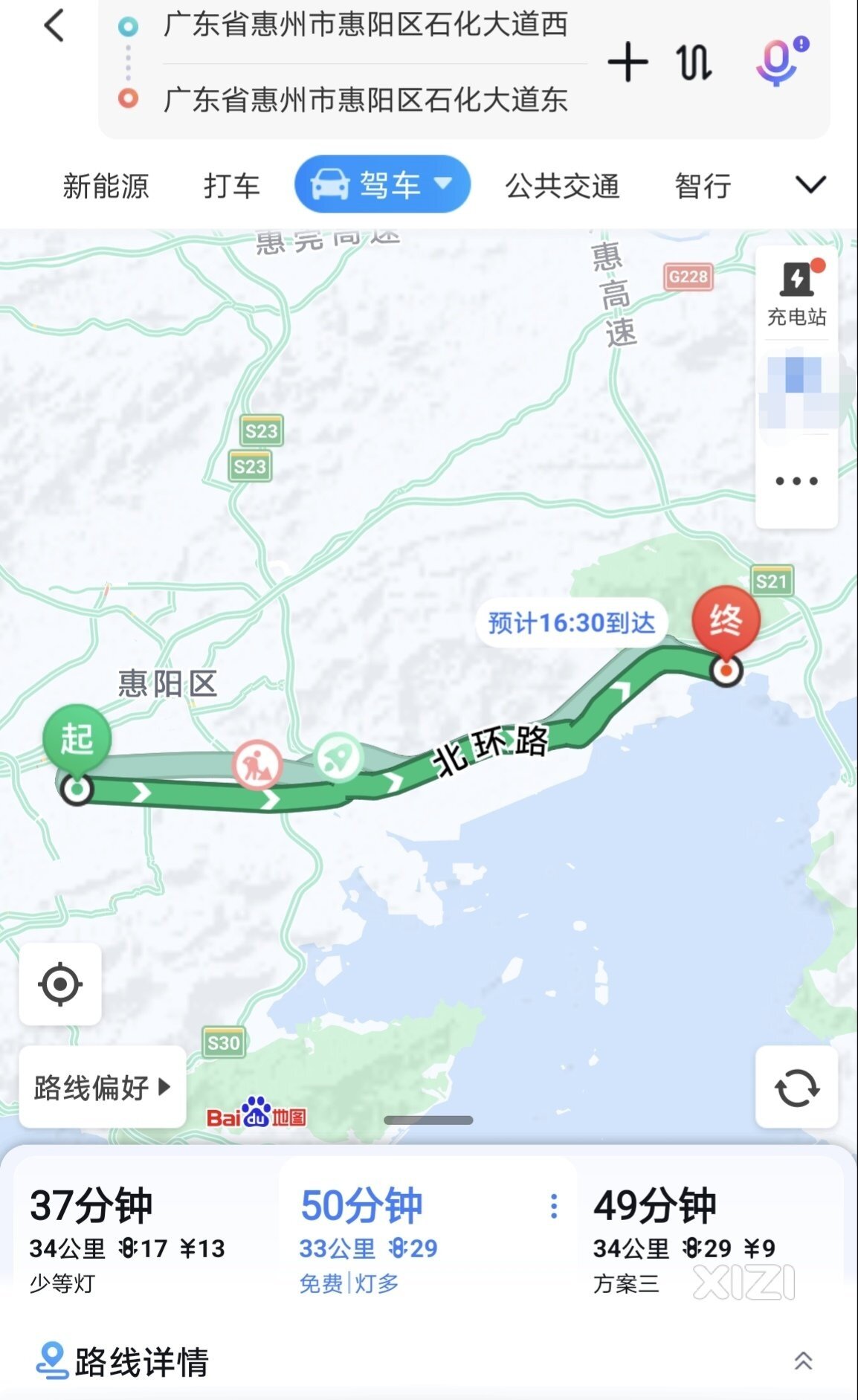Screen dimensions: 858x1400
Task: Switch to the 打车 tab
Action: tap(232, 185)
